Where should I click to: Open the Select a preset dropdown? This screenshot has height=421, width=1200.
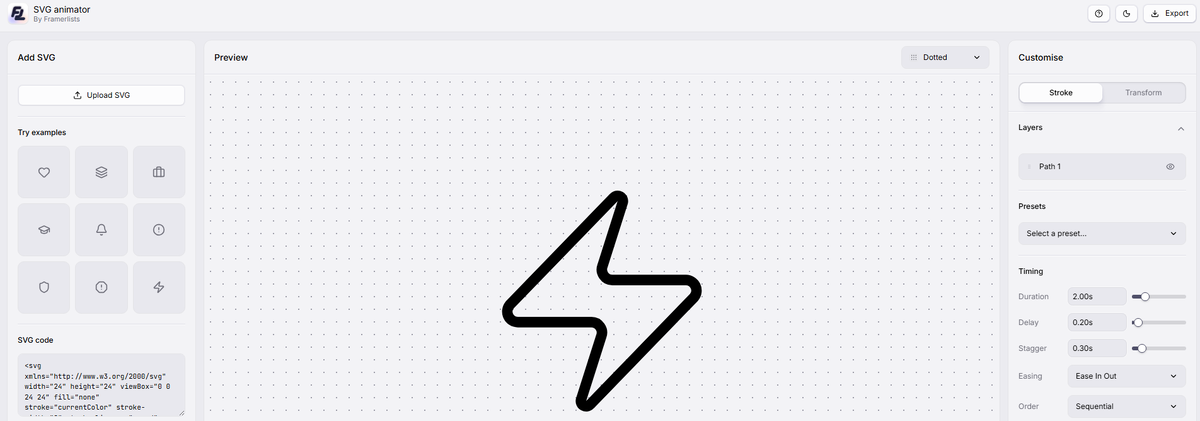pyautogui.click(x=1102, y=233)
